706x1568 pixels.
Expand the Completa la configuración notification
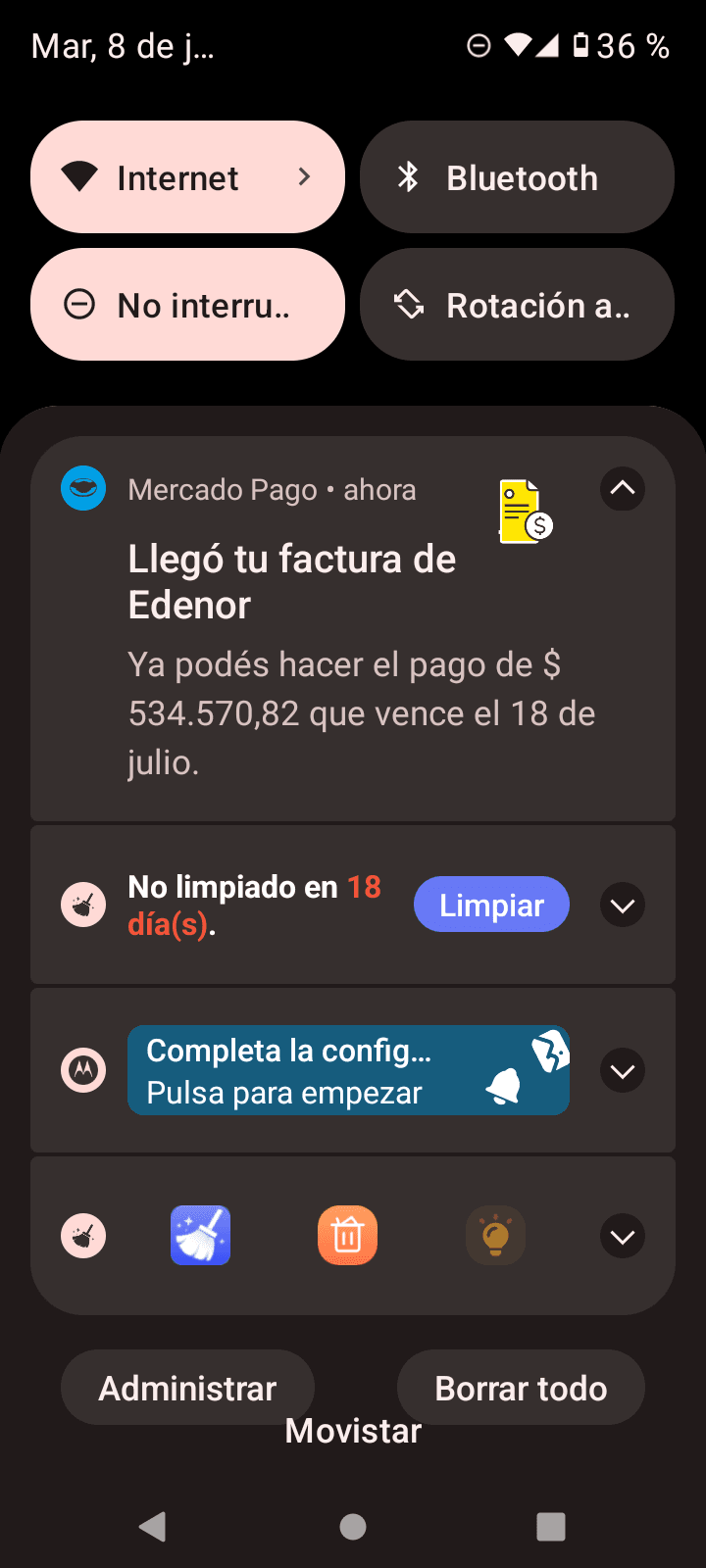(x=623, y=1071)
